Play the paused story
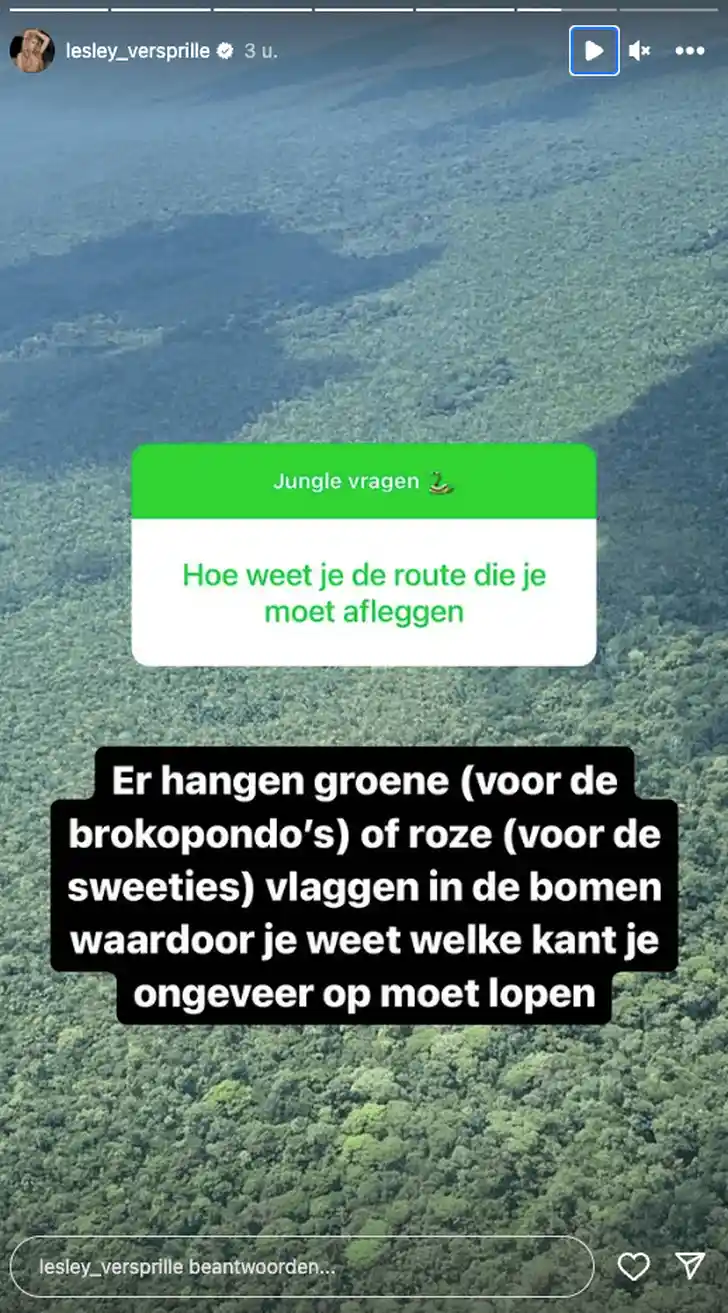 coord(594,51)
